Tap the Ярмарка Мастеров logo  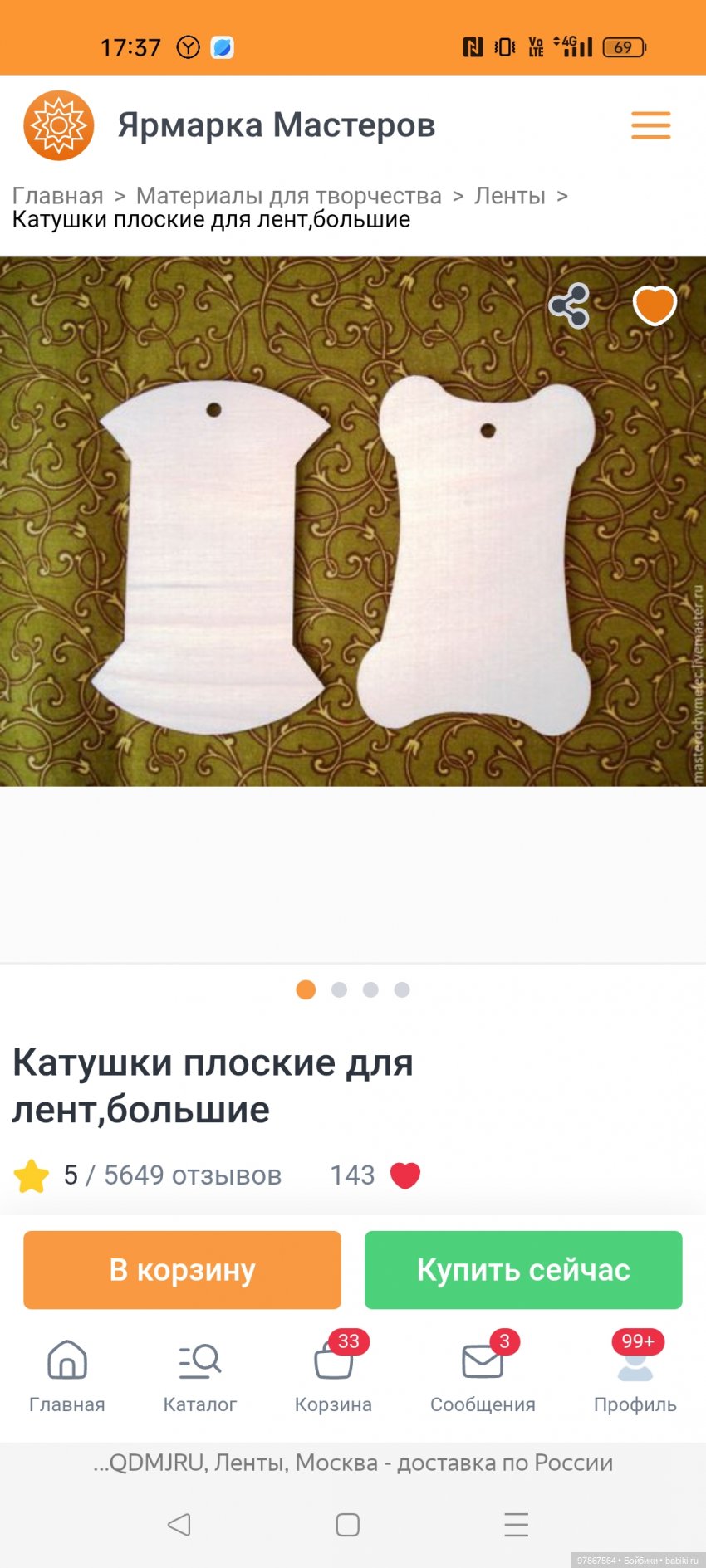[59, 125]
